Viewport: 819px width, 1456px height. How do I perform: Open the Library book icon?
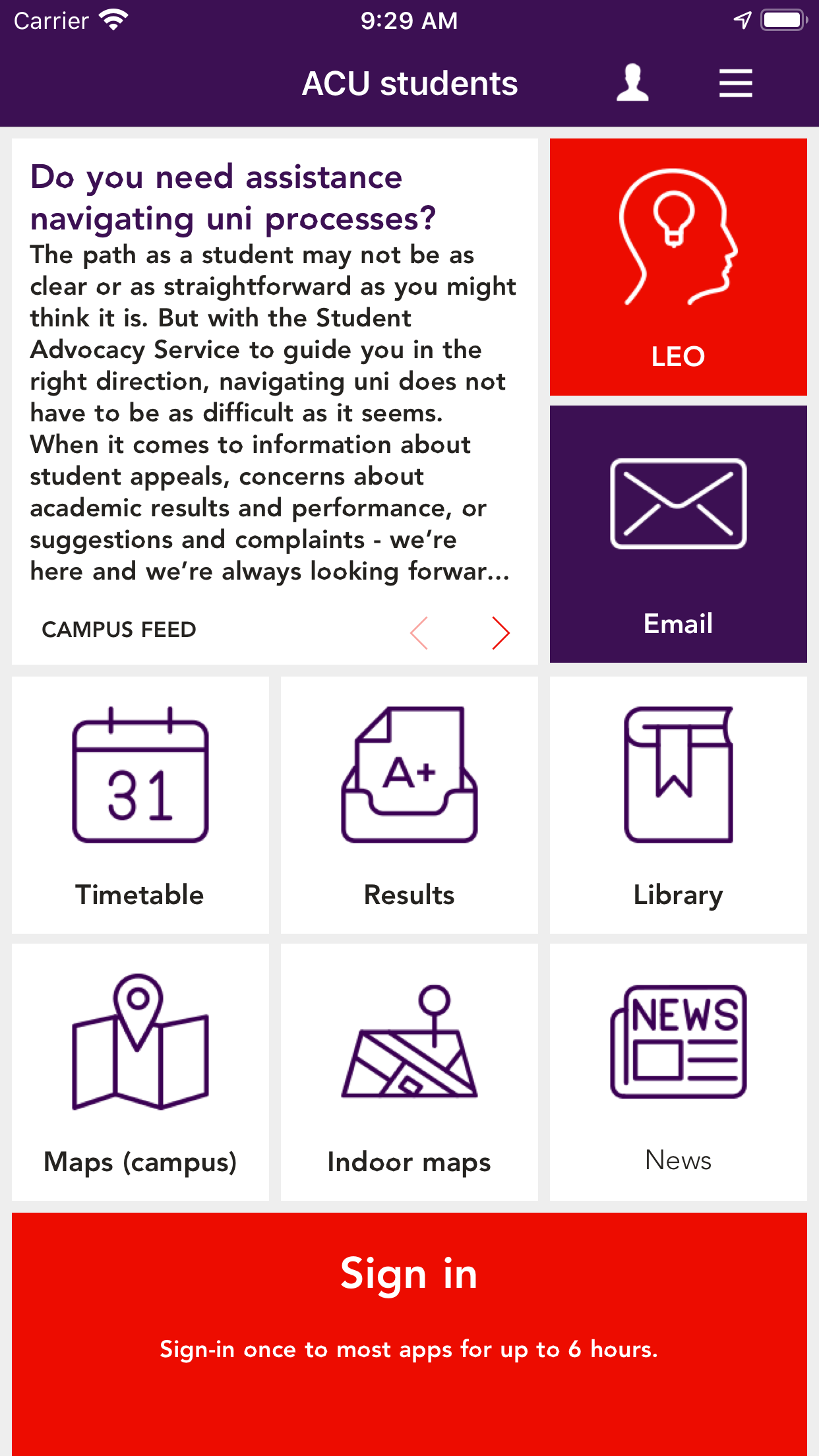(678, 778)
